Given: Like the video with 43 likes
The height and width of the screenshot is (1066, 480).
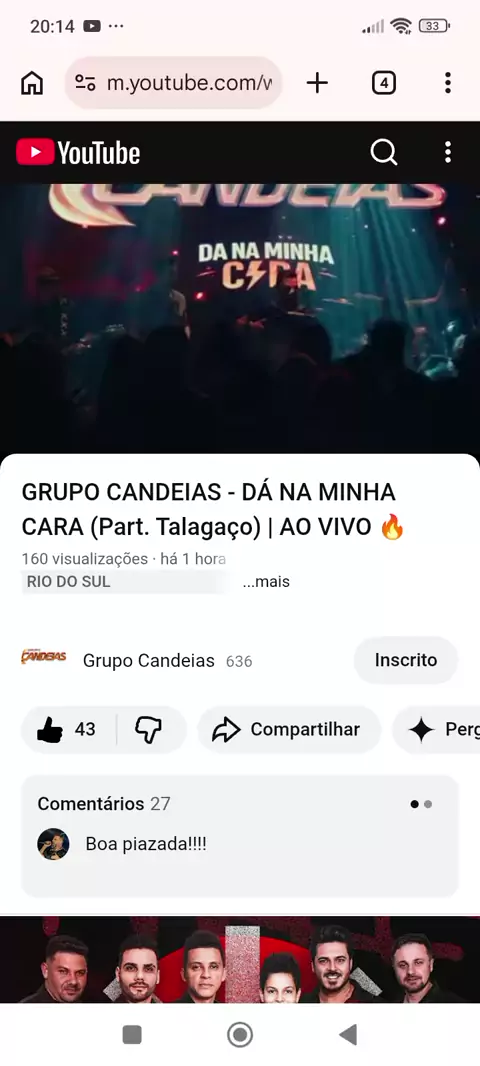Looking at the screenshot, I should (68, 729).
